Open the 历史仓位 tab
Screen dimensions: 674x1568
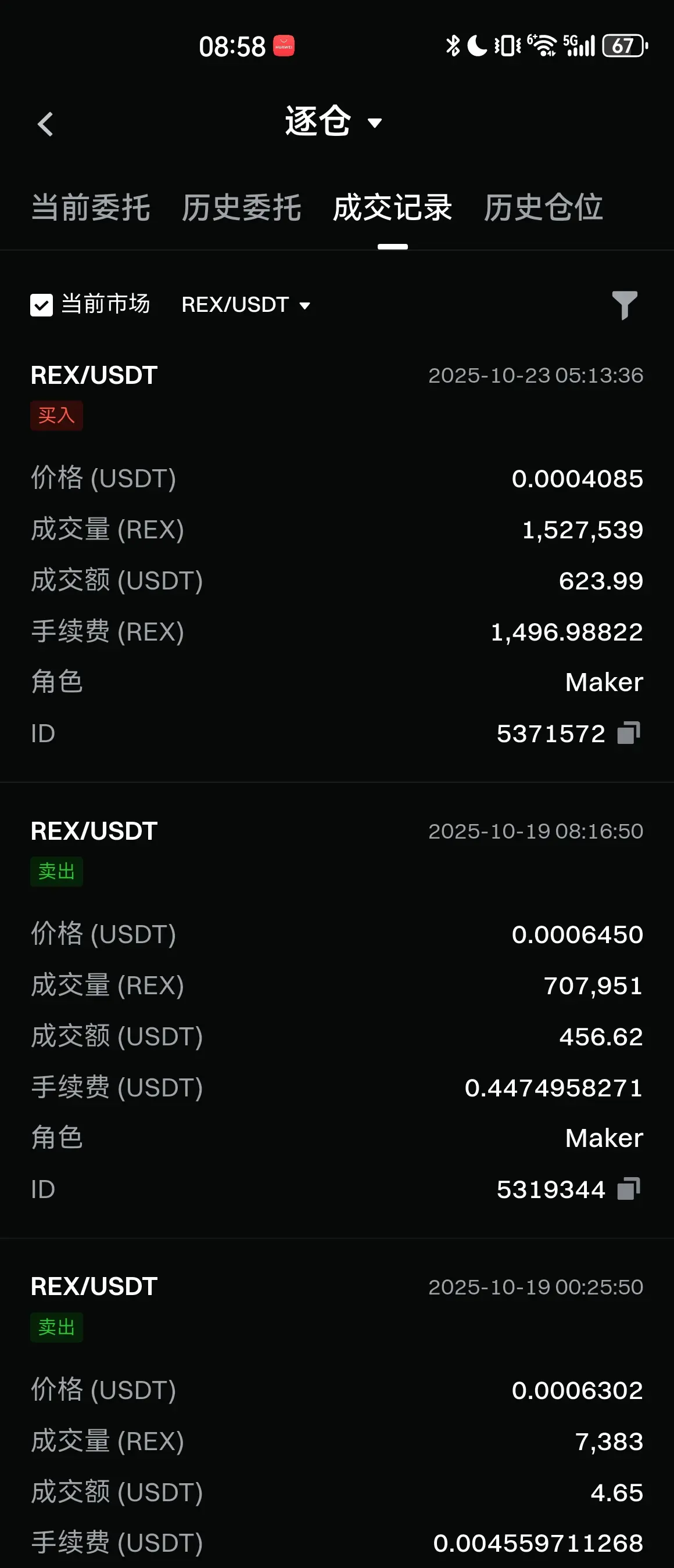[543, 207]
